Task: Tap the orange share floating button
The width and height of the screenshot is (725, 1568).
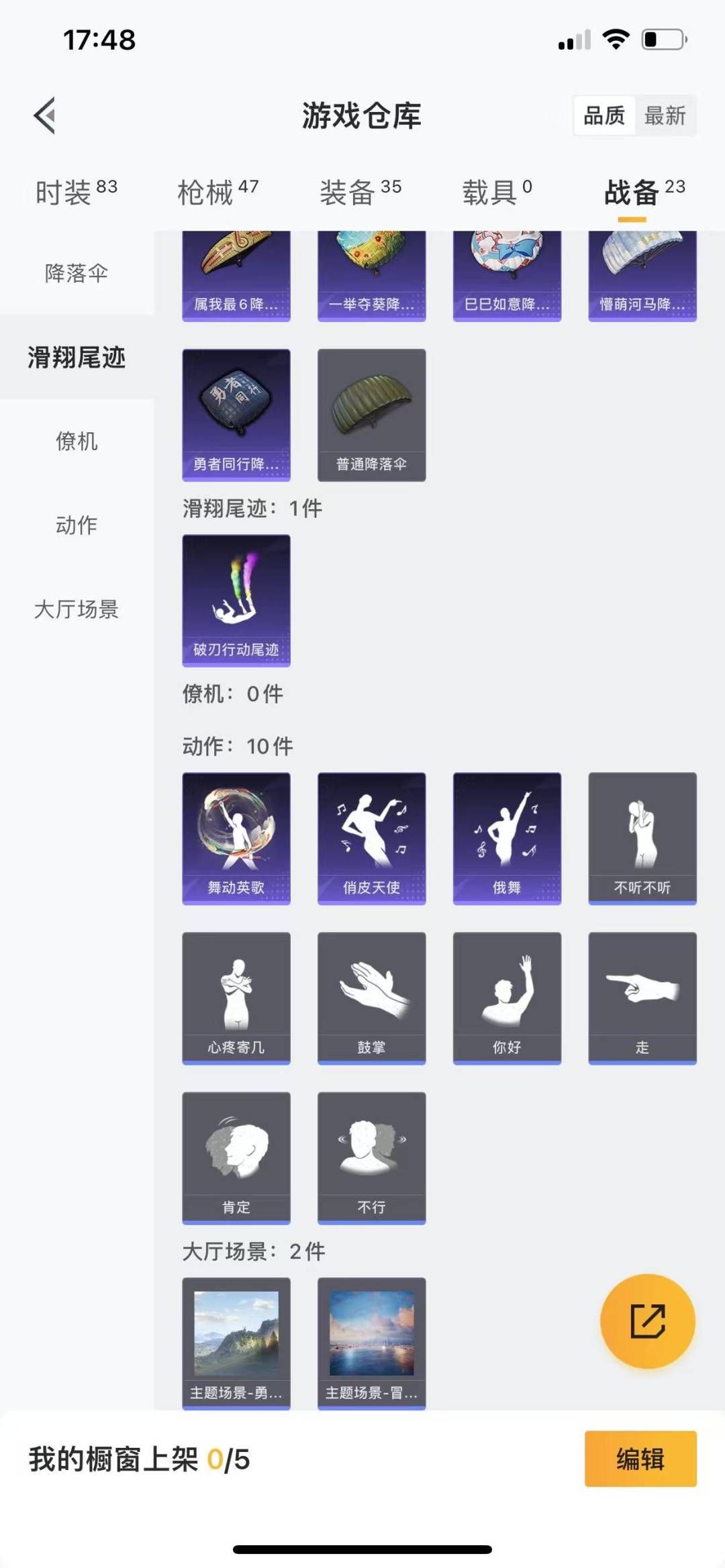Action: point(647,1320)
